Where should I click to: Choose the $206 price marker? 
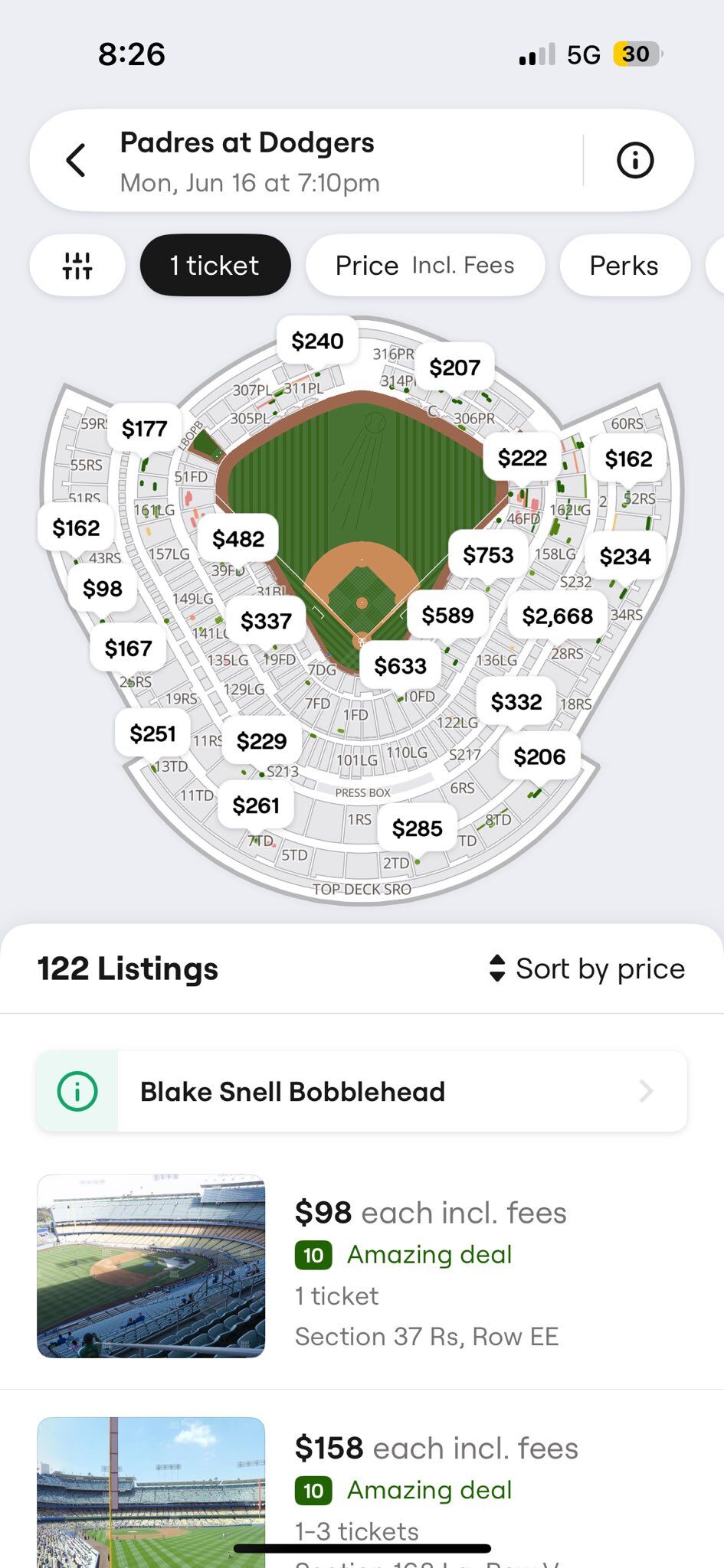click(x=539, y=756)
